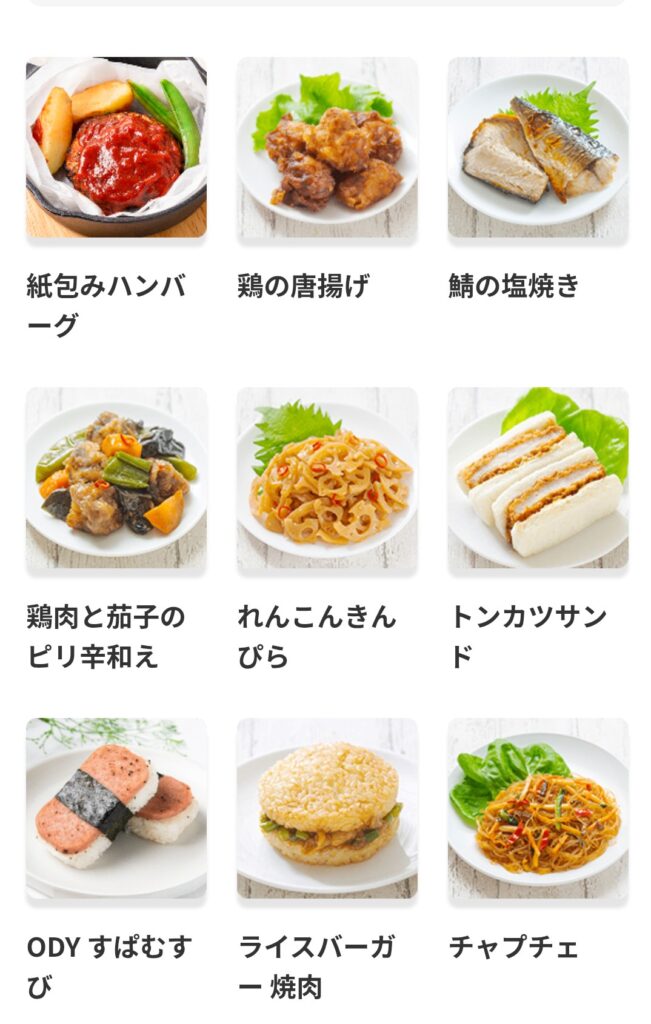Tap the れんこんきんぴら dish tile
Screen dimensions: 651x1024
[x=327, y=478]
